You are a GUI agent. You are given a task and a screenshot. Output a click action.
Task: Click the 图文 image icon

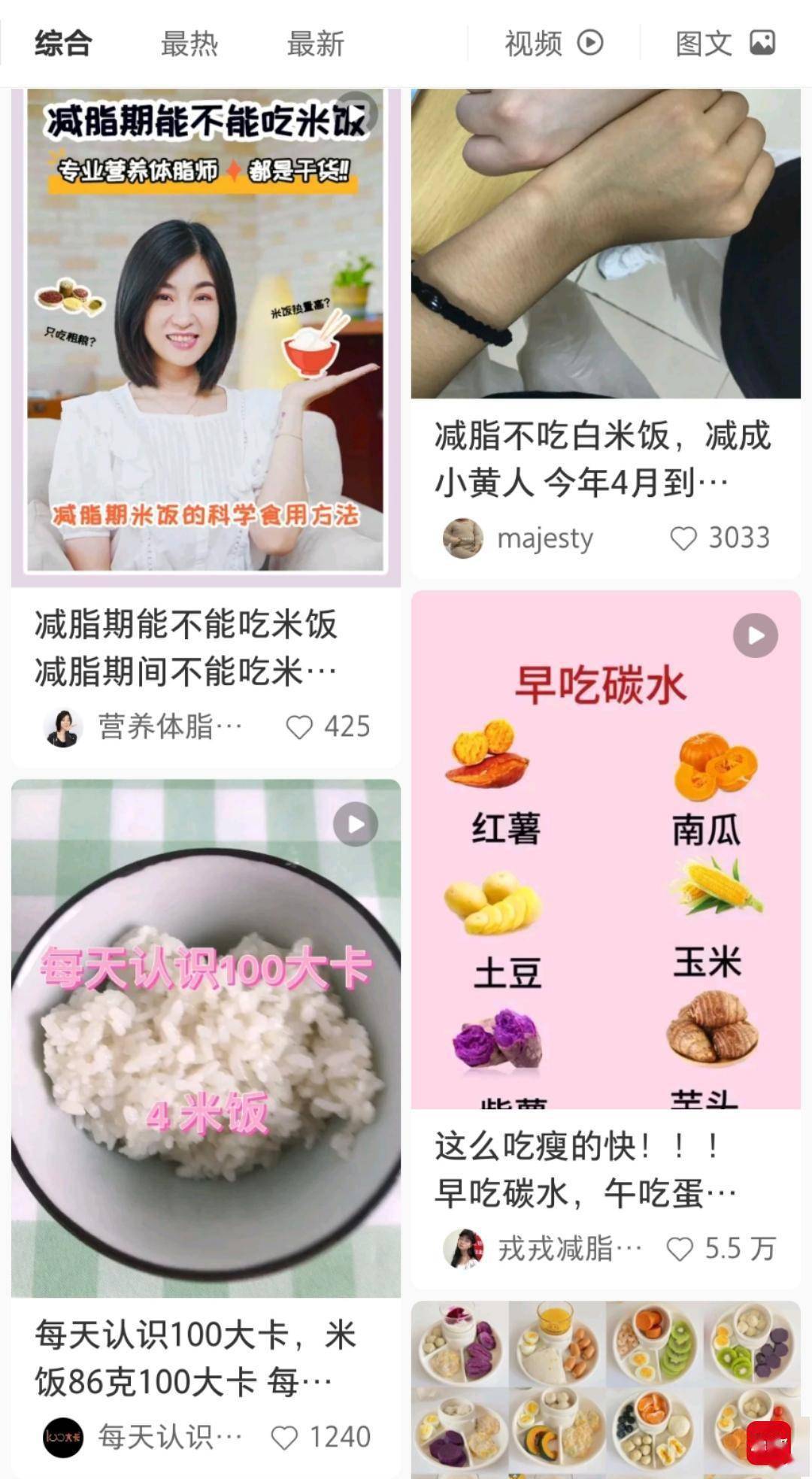pos(764,43)
